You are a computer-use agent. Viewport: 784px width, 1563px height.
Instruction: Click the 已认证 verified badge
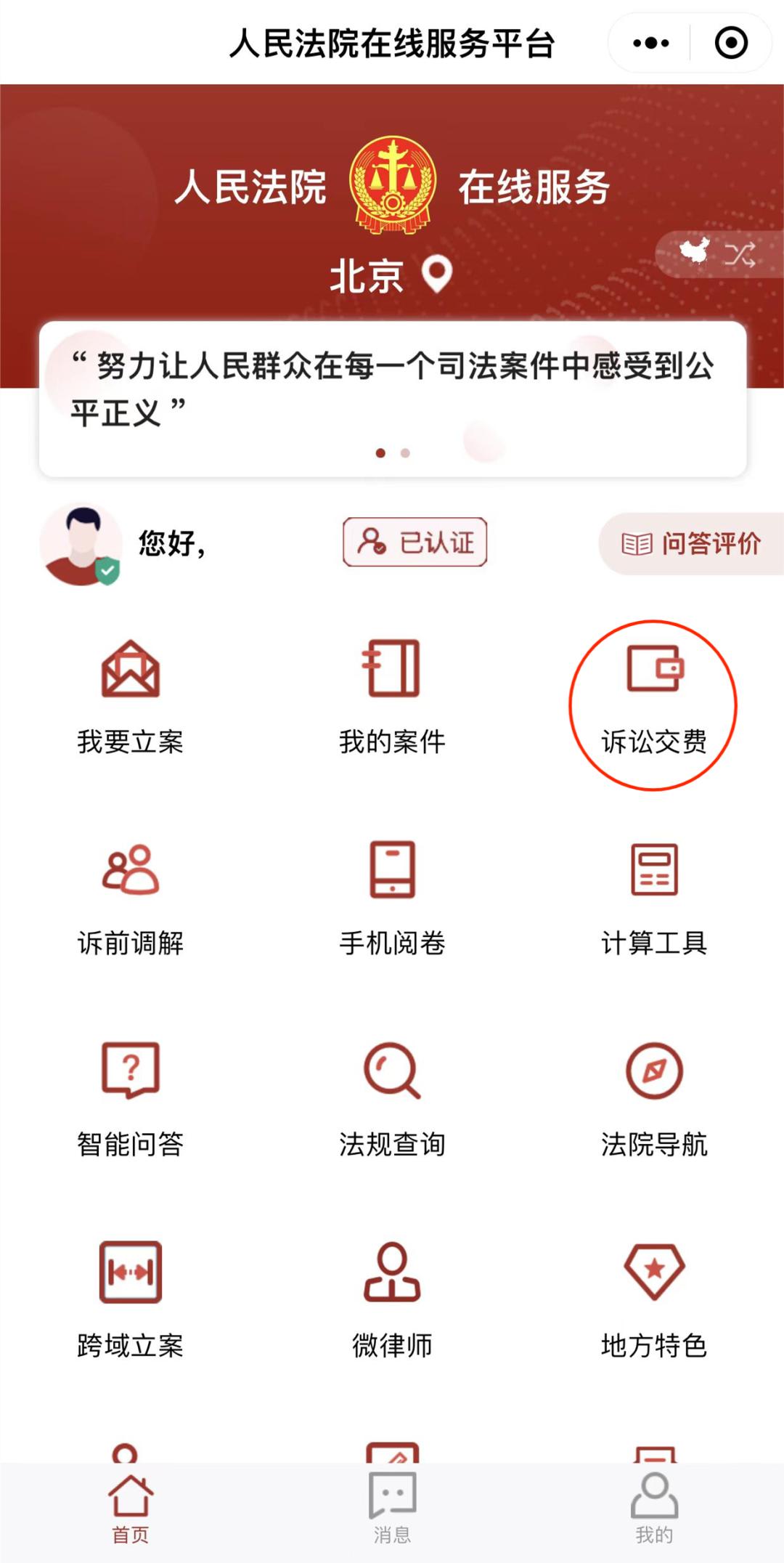pyautogui.click(x=415, y=543)
